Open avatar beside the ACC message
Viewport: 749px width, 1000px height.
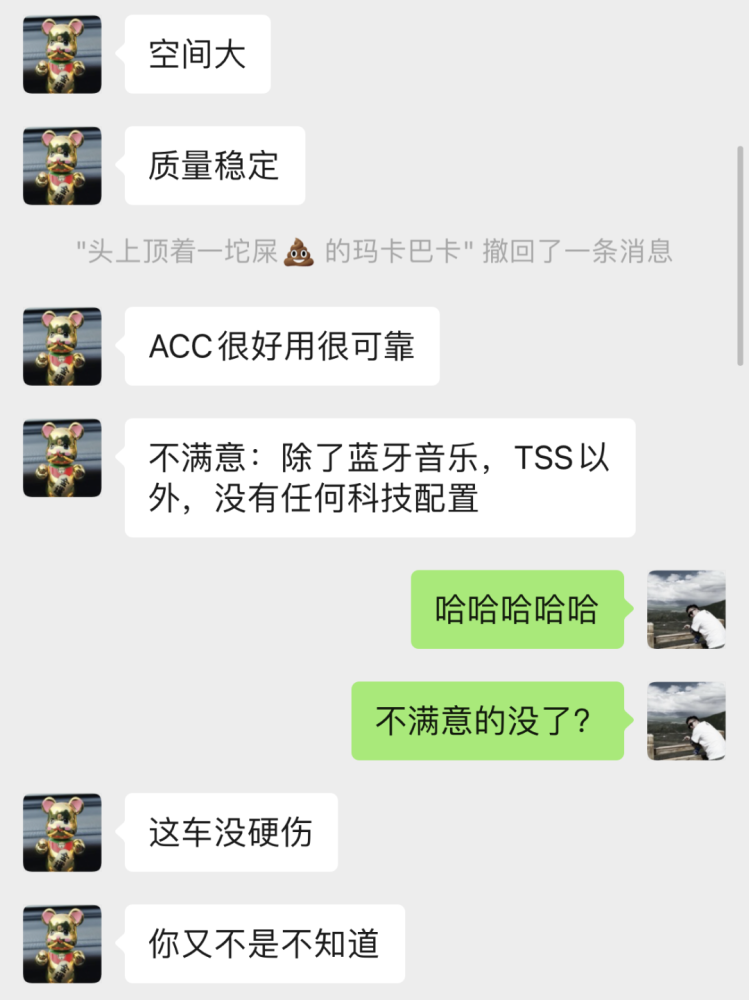(x=62, y=347)
